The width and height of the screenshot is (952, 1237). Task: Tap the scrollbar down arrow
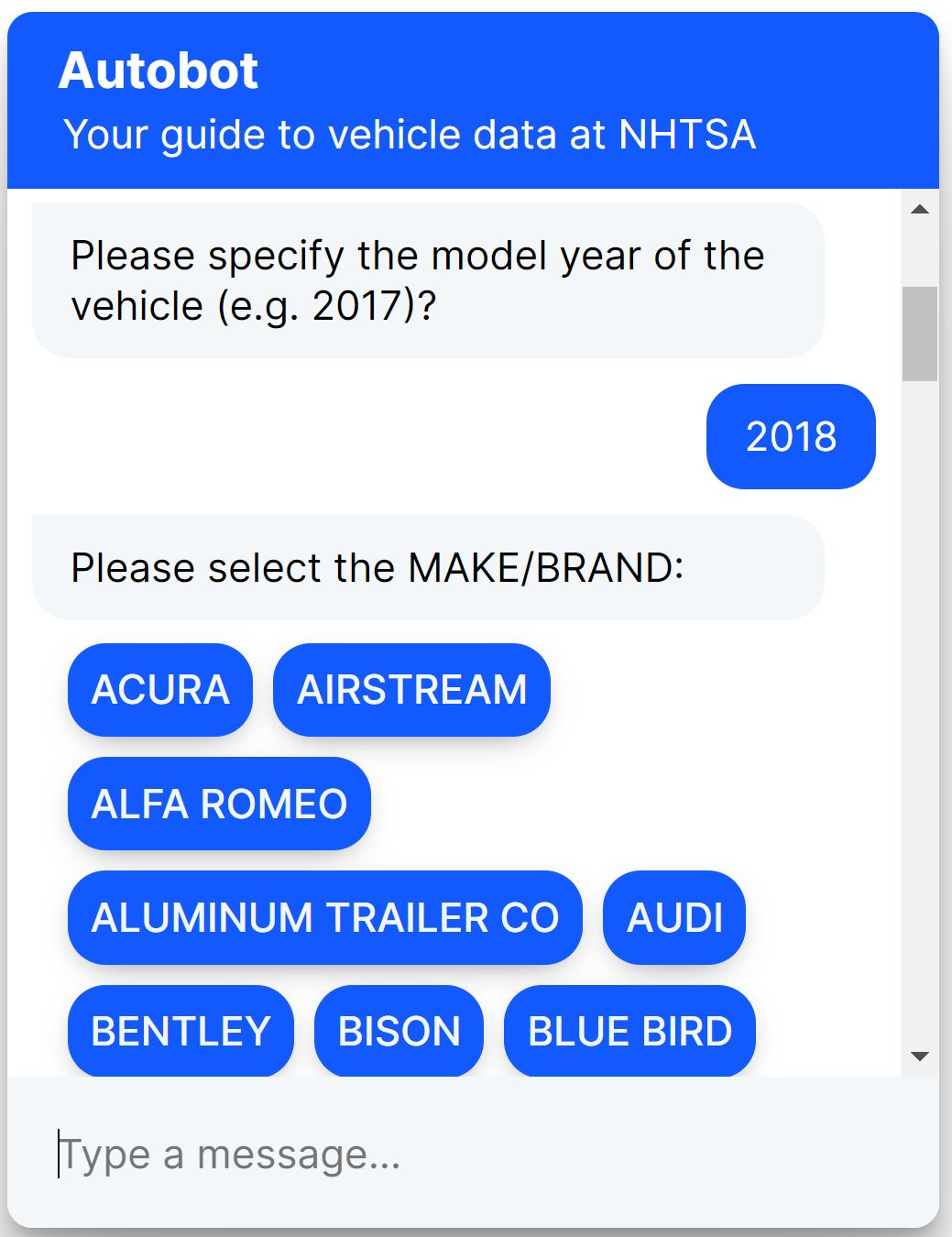click(x=920, y=1056)
